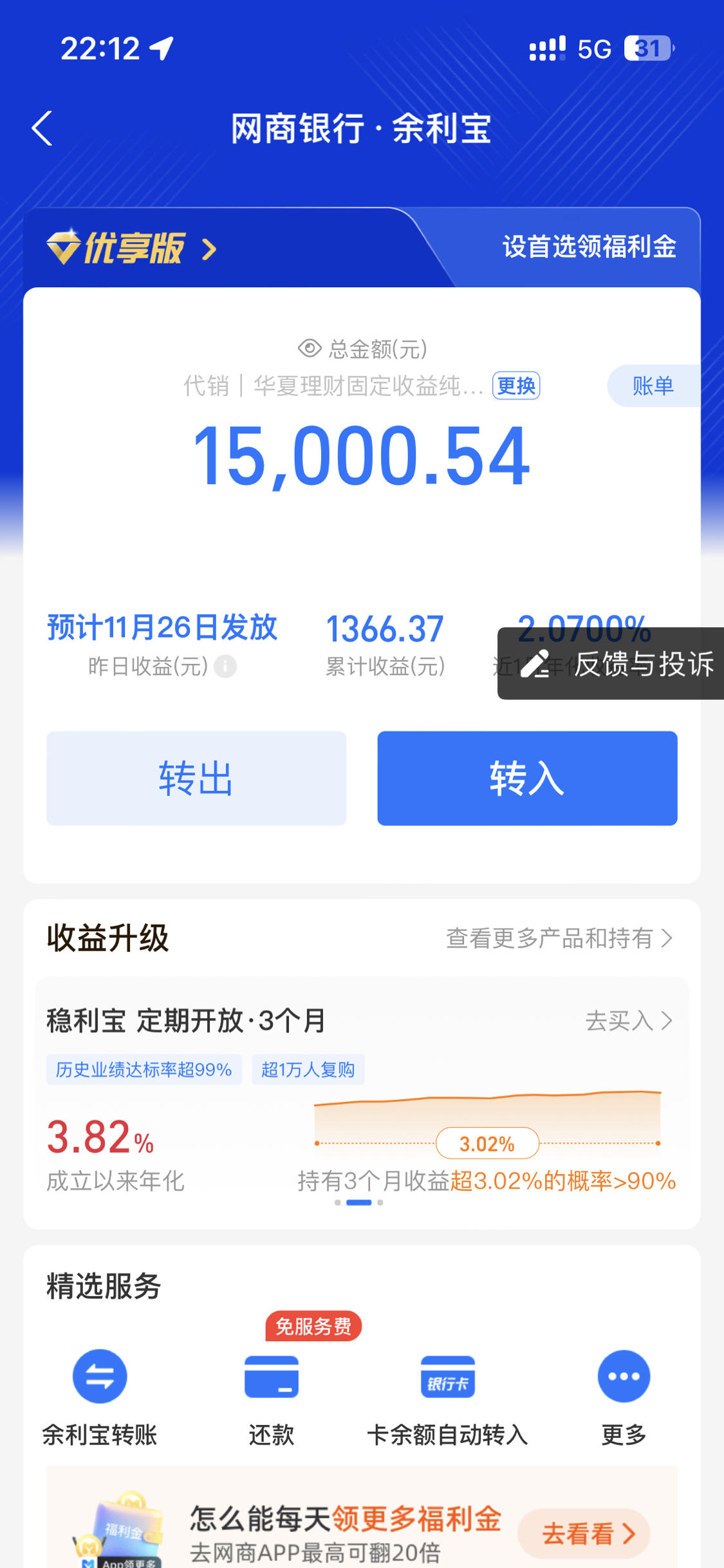724x1568 pixels.
Task: Select 设首选领福利金 option
Action: click(x=589, y=248)
